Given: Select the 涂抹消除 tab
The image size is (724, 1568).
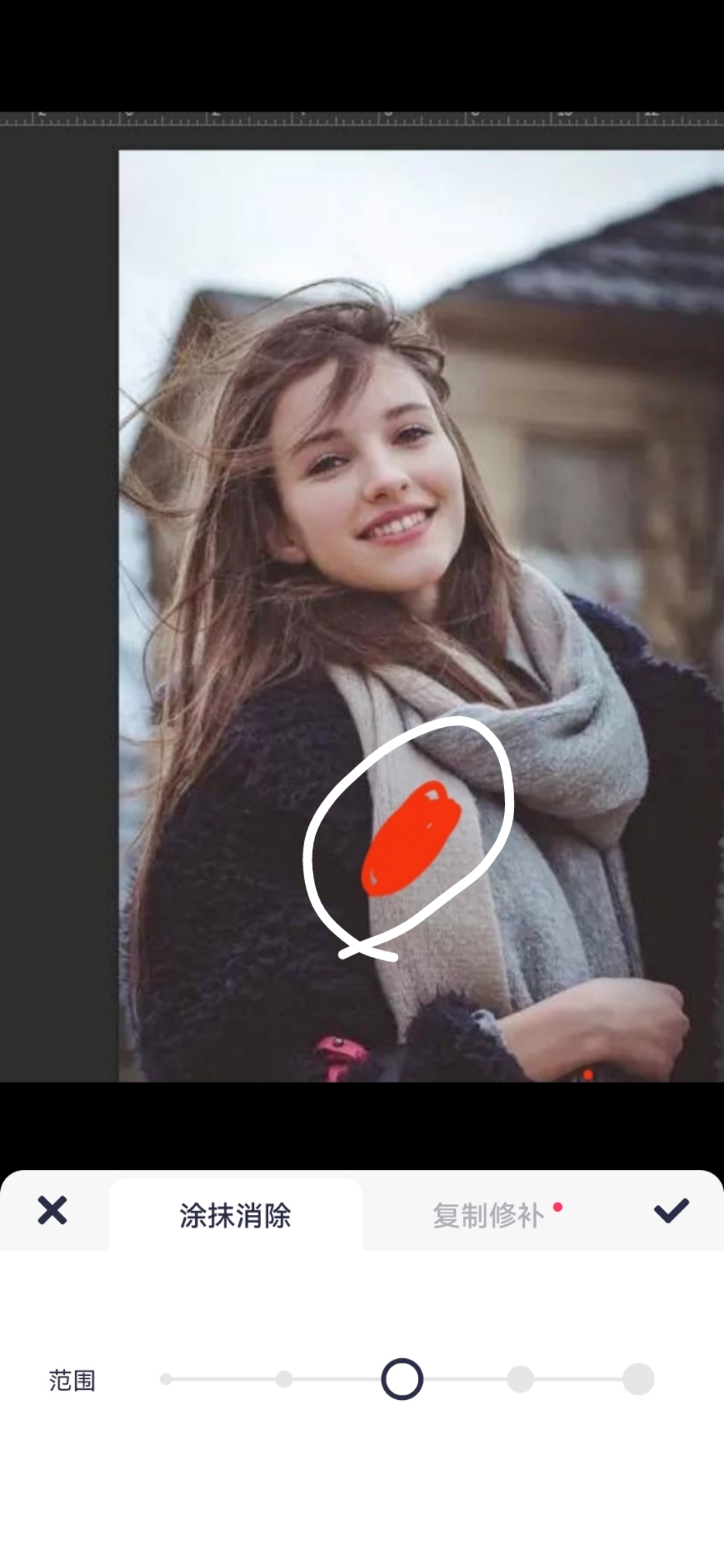Looking at the screenshot, I should pos(235,1216).
